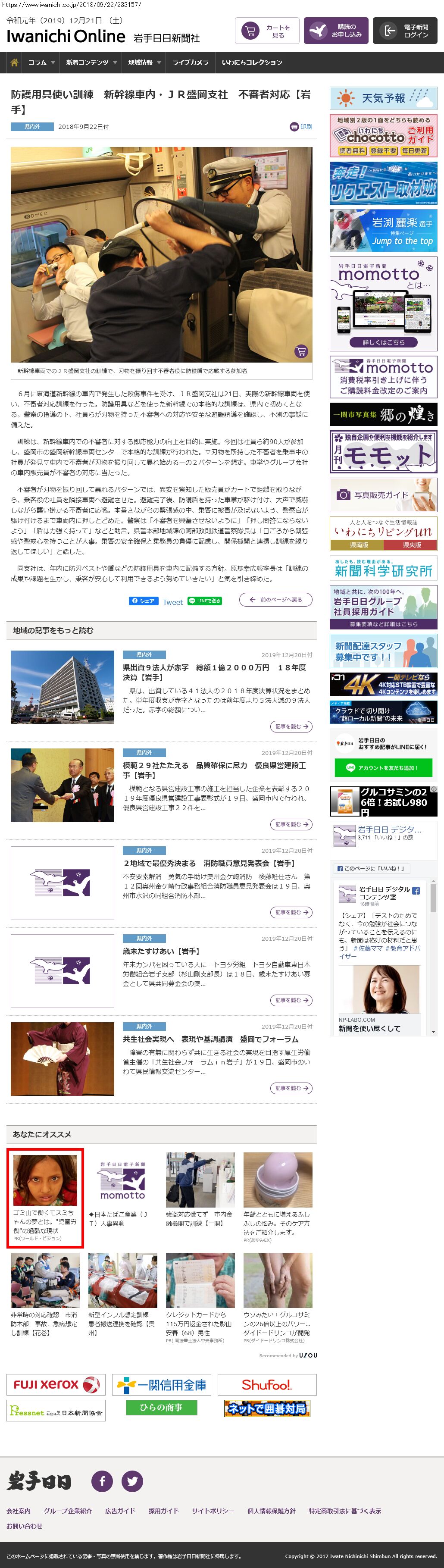Visit the footer Twitter icon
This screenshot has width=444, height=1568.
(132, 1481)
